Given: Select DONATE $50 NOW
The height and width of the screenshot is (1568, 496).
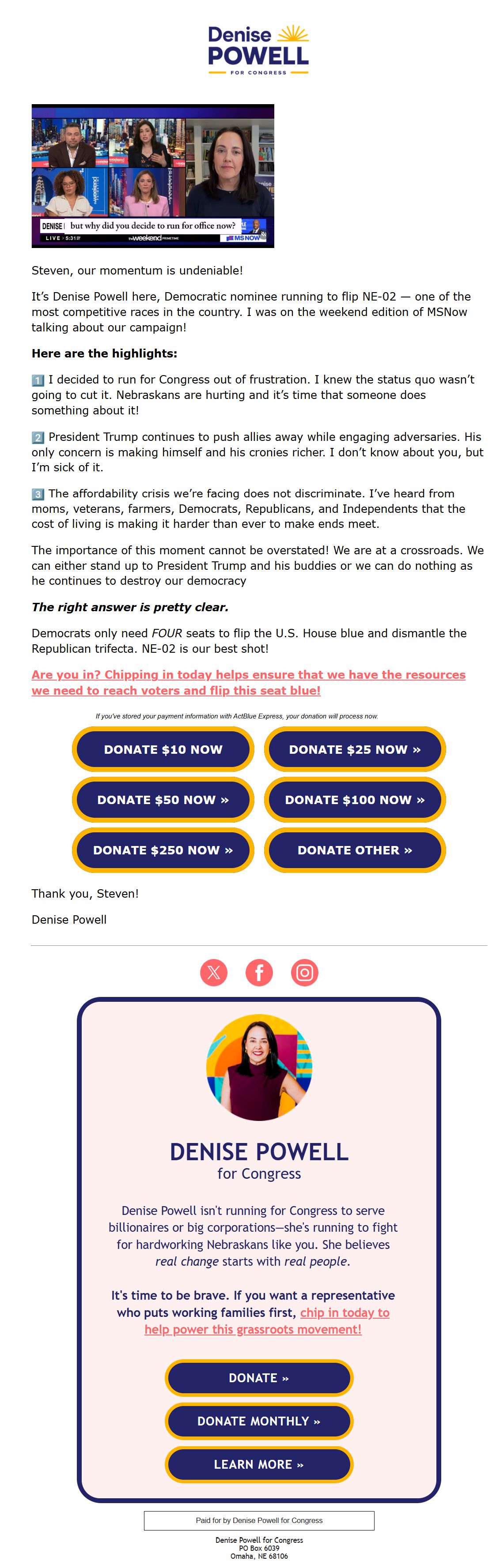Looking at the screenshot, I should (x=163, y=800).
